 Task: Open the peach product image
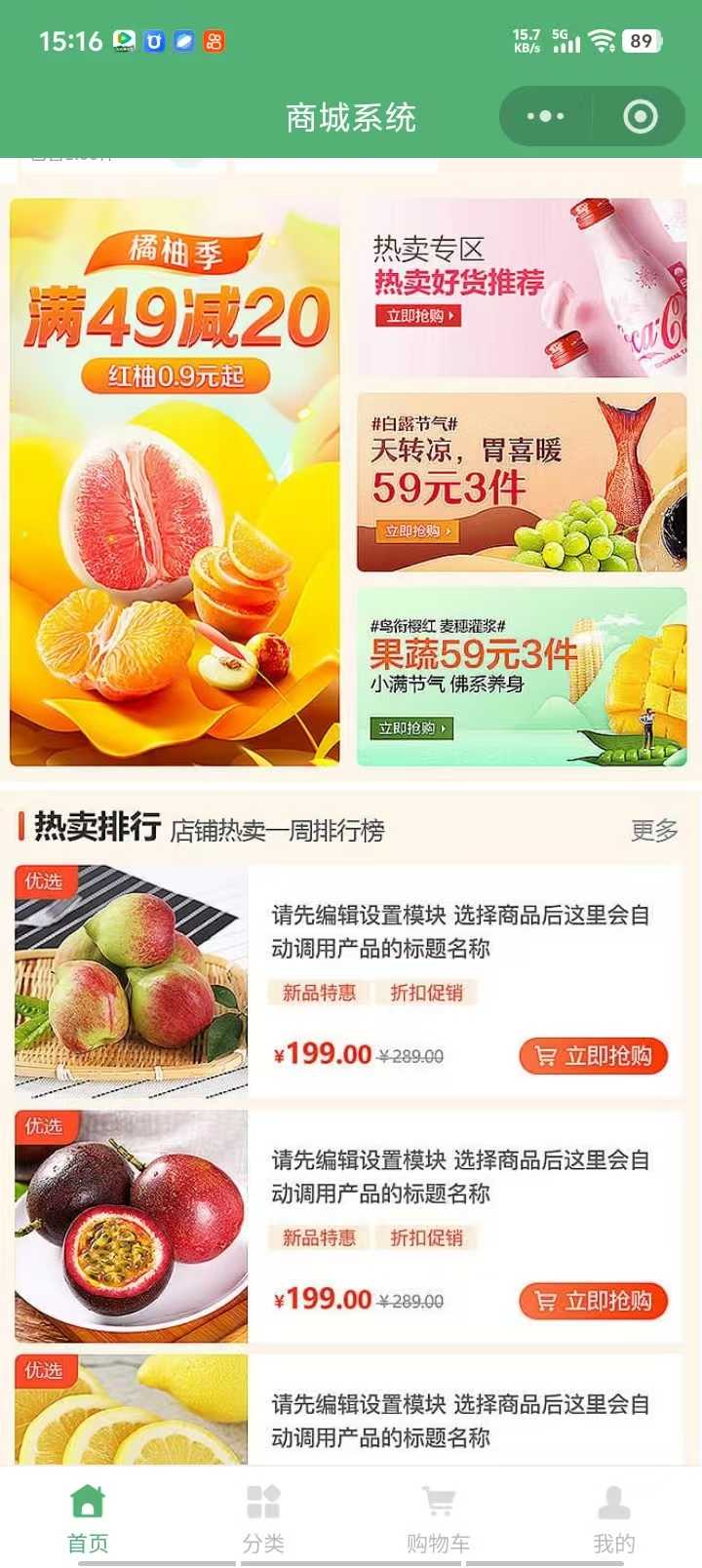pos(132,982)
